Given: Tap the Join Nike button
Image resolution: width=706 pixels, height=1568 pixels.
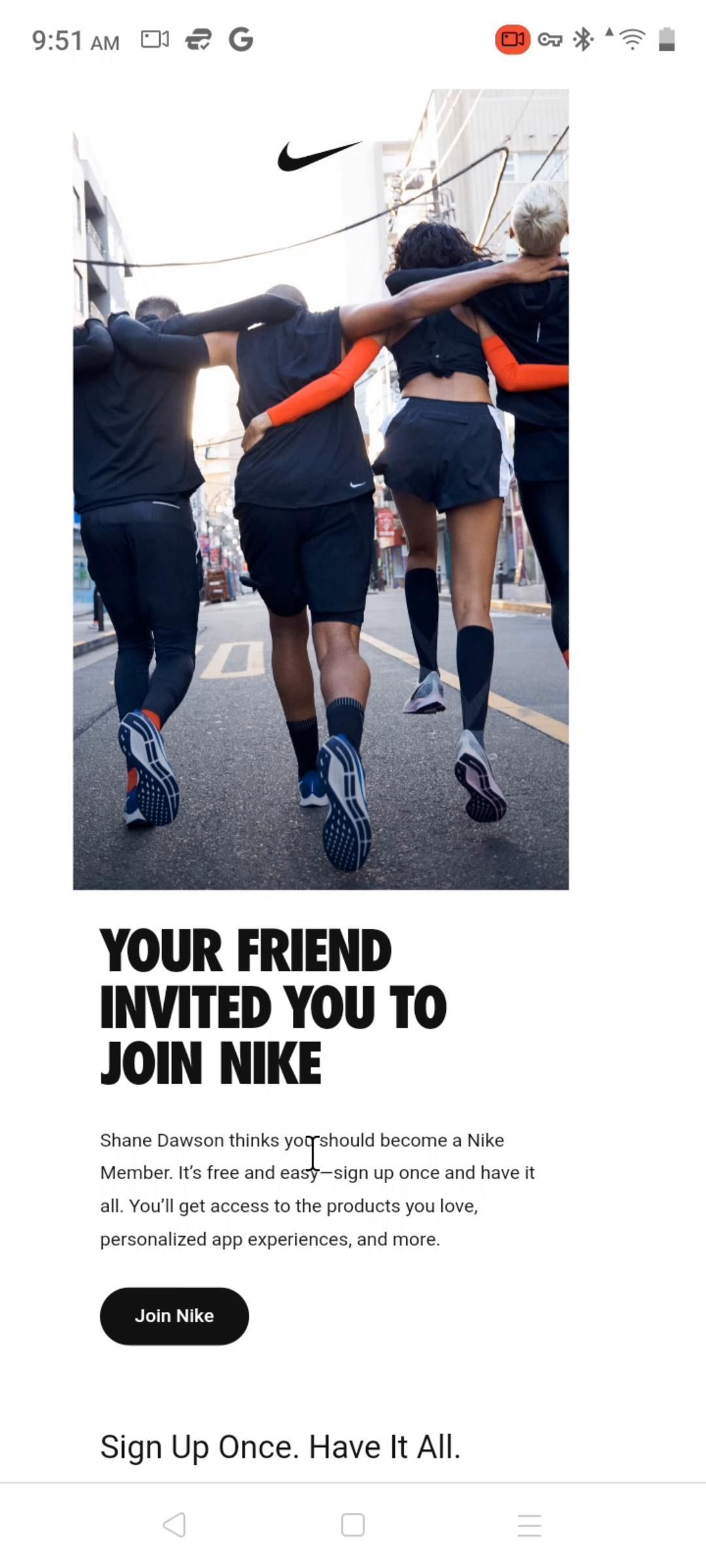Looking at the screenshot, I should [174, 1316].
